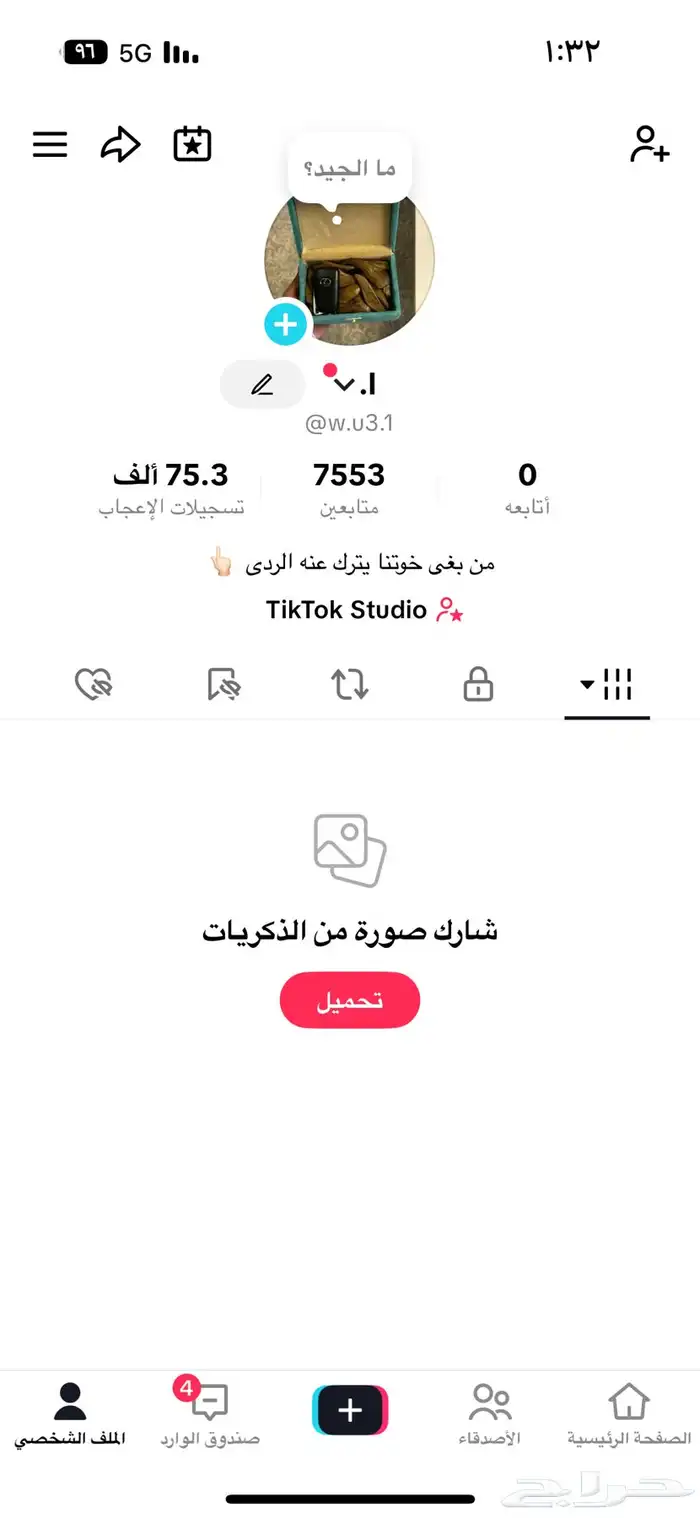700x1518 pixels.
Task: Switch to the posts grid tab
Action: [x=607, y=685]
